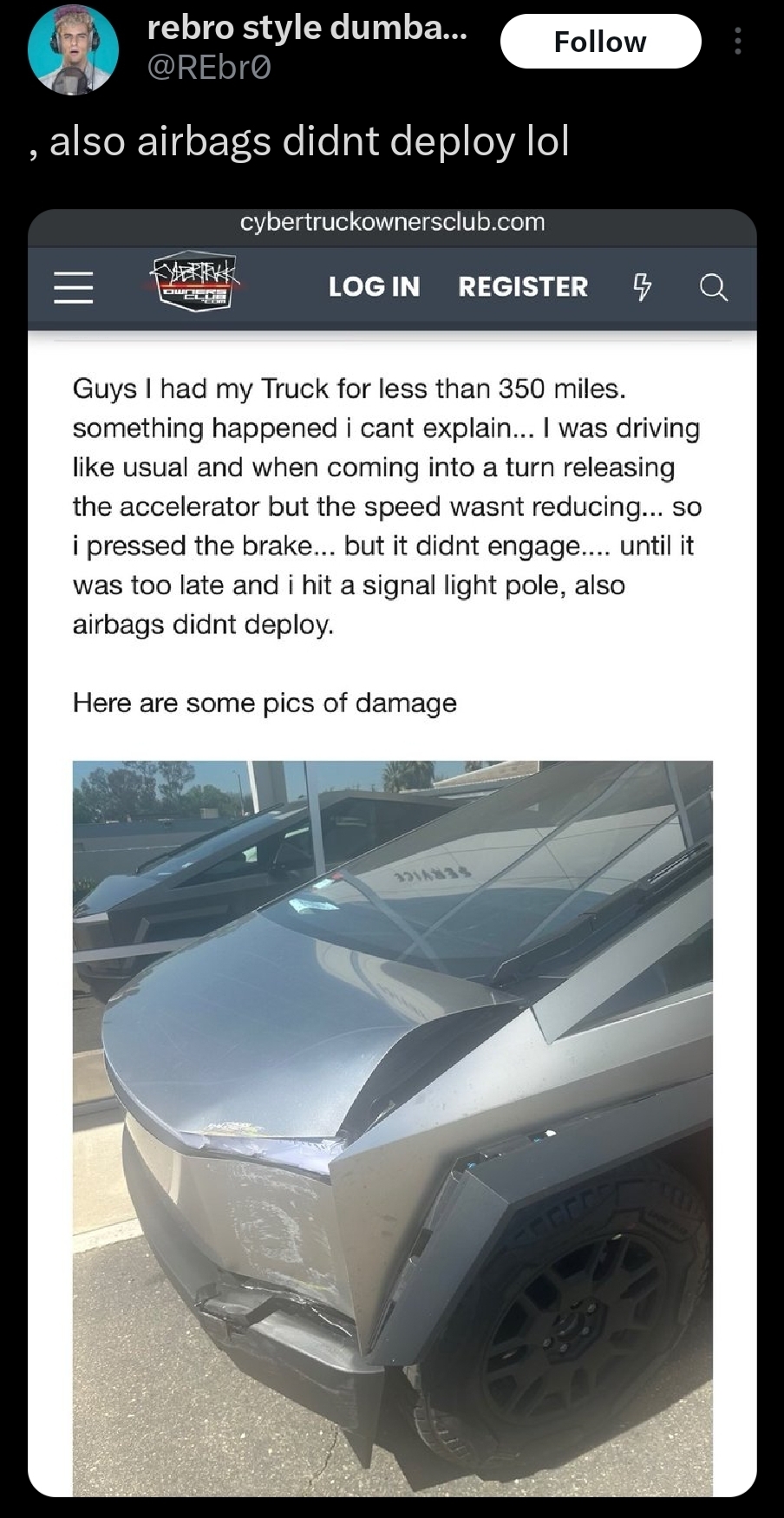Image resolution: width=784 pixels, height=1518 pixels.
Task: View the @REbr0 profile name
Action: (306, 28)
